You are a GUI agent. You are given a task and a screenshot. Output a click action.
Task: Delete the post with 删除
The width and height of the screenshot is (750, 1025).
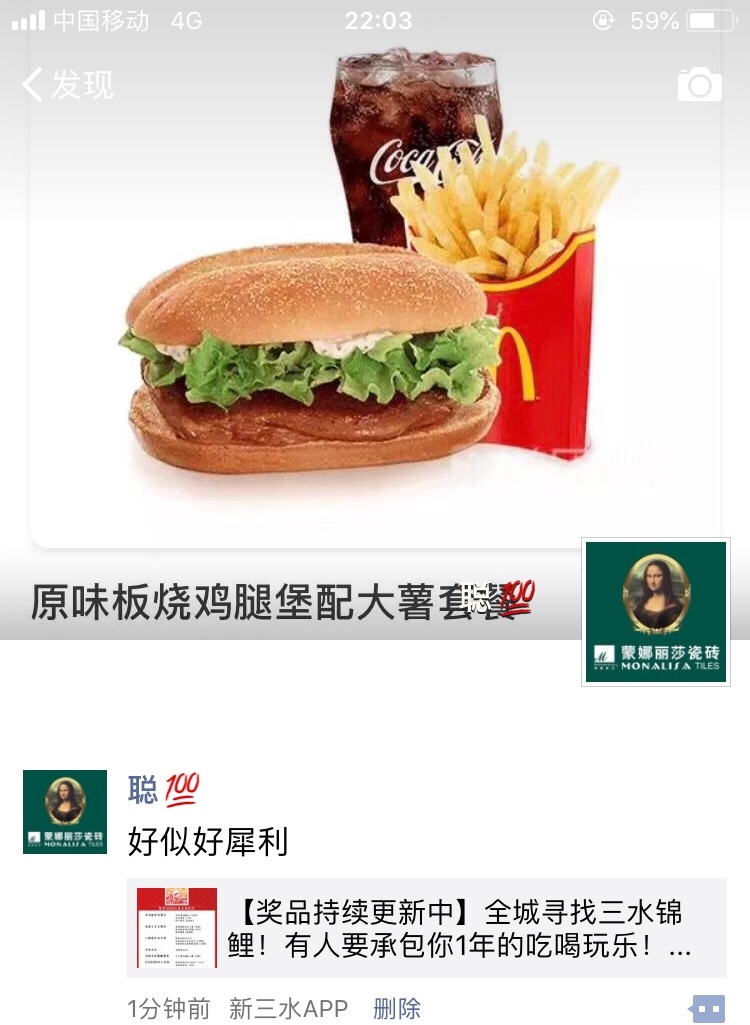click(x=397, y=1008)
